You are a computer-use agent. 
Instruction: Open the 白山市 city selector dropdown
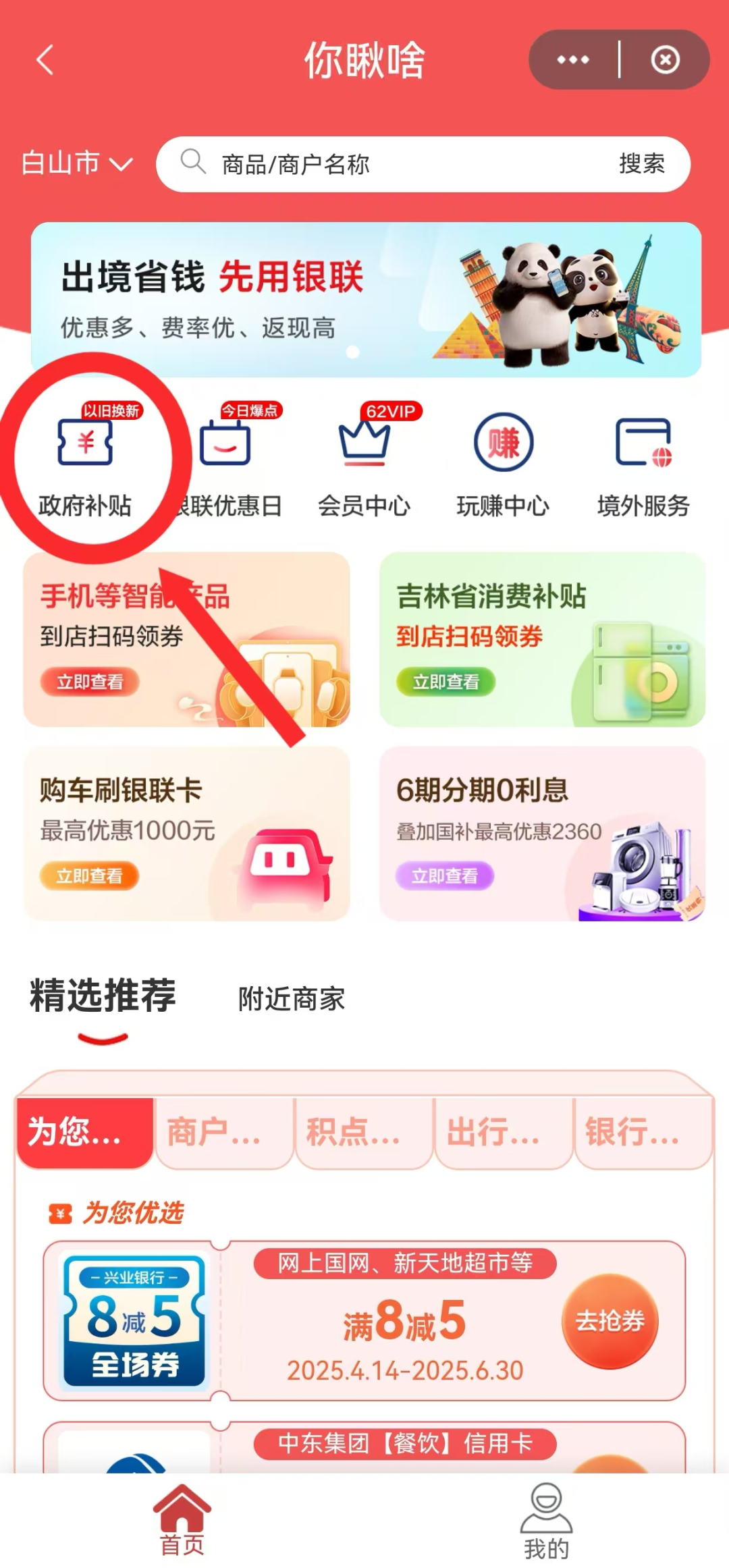click(76, 163)
